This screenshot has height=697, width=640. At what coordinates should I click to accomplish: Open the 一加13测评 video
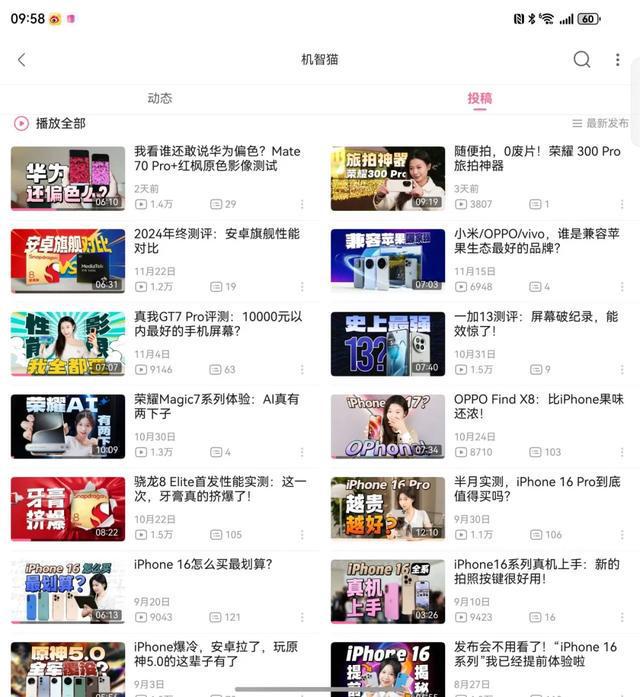[537, 323]
